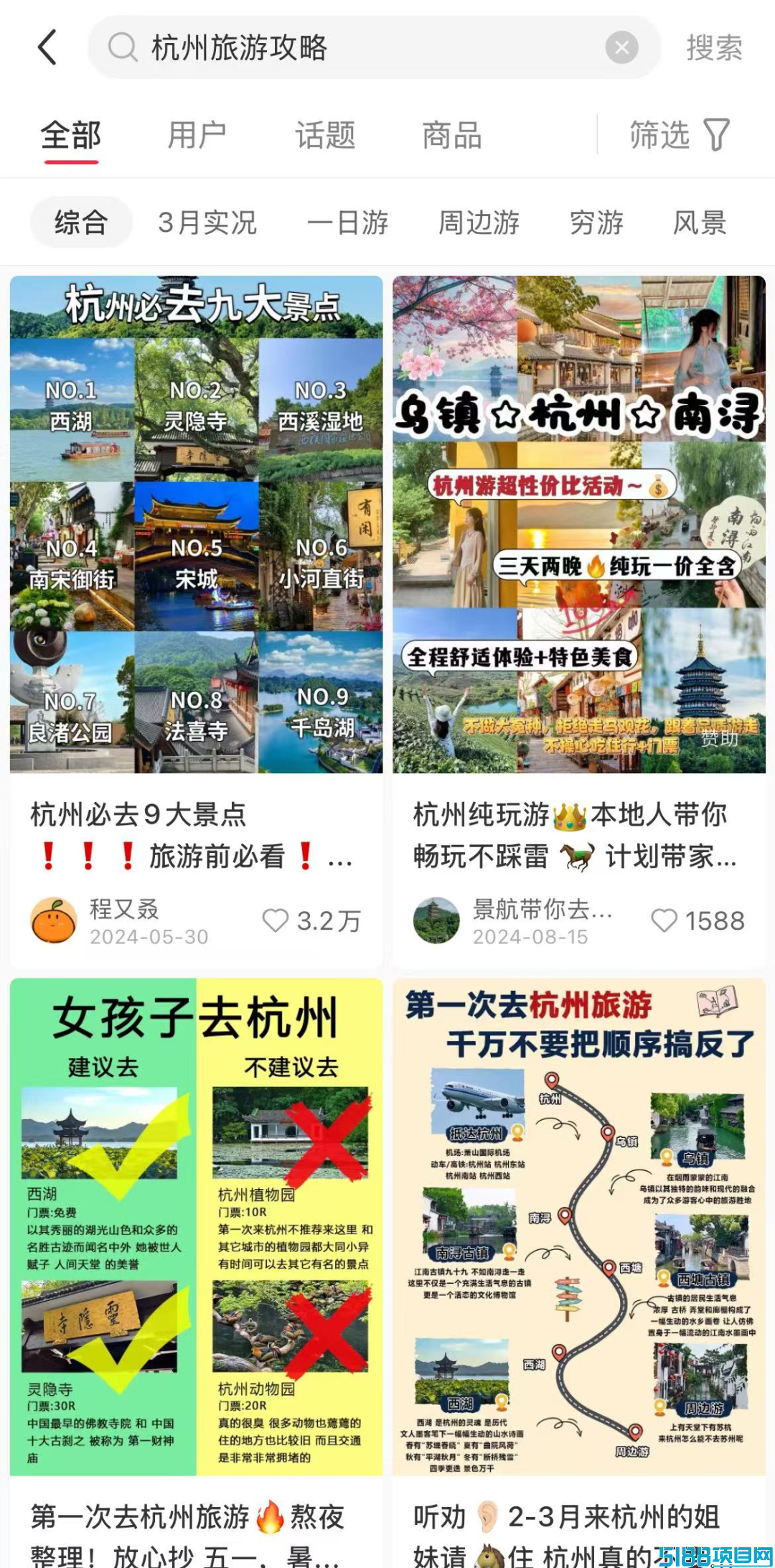775x1568 pixels.
Task: Open the 杭州纯玩游 sponsored post
Action: [579, 524]
